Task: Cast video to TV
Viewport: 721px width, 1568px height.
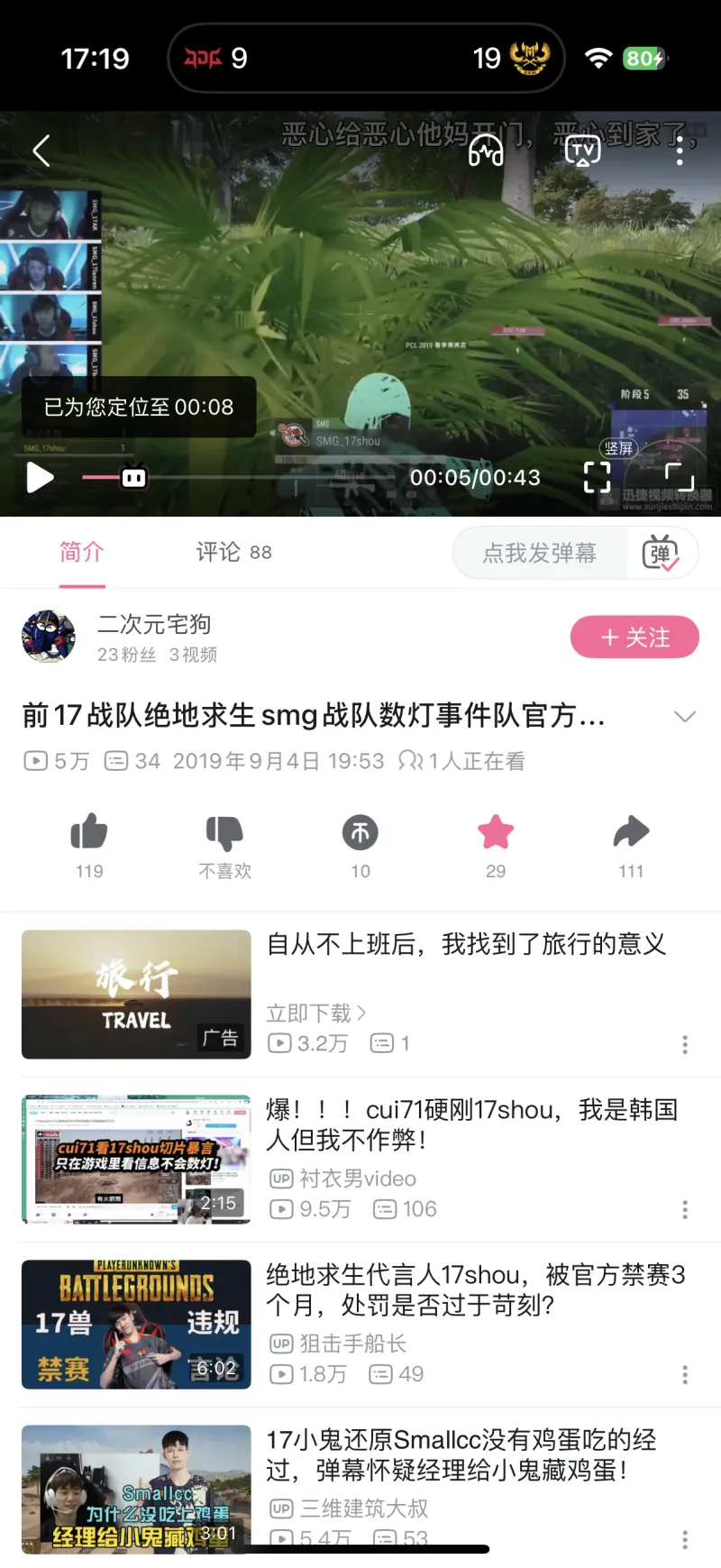Action: pos(582,151)
